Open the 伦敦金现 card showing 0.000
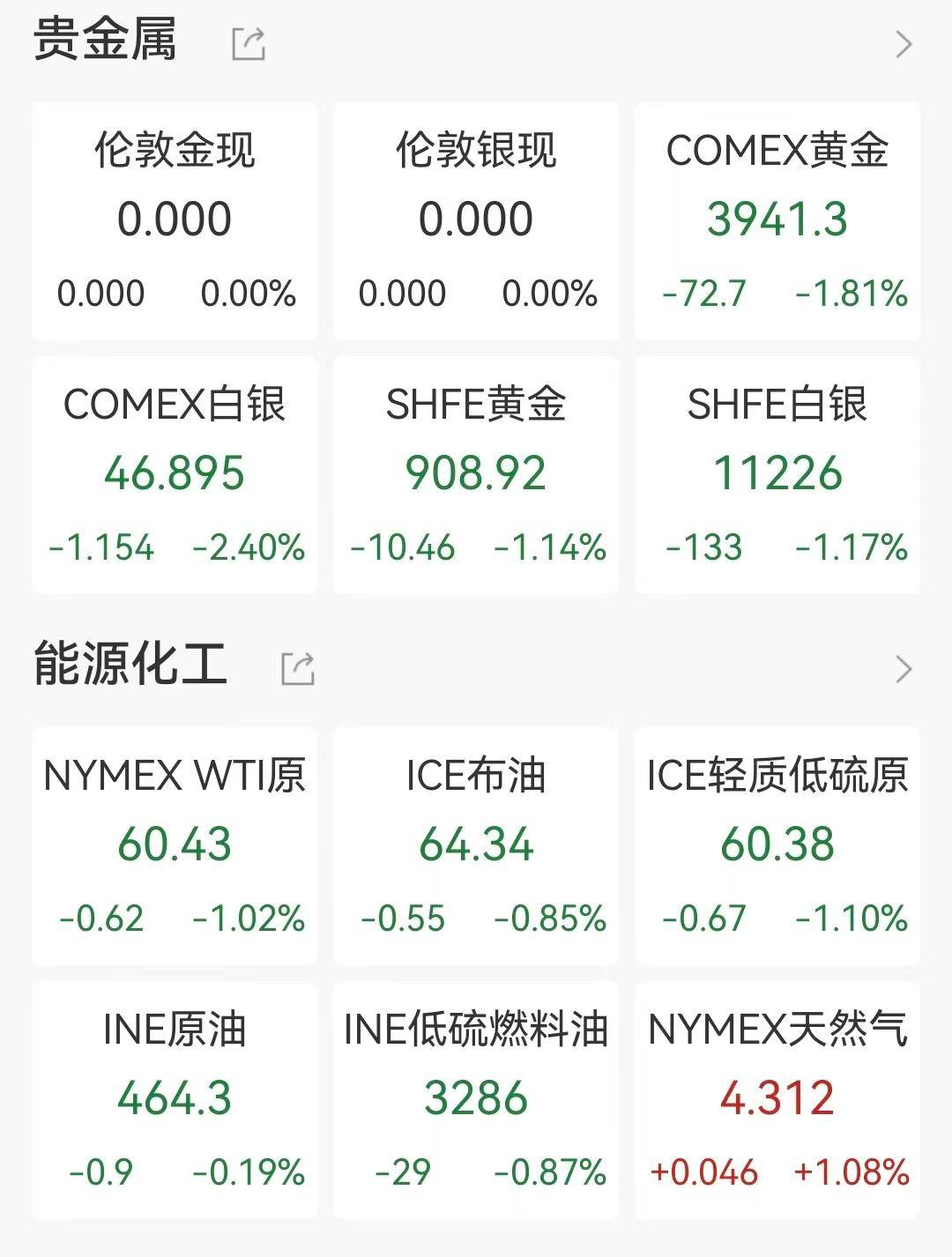Viewport: 952px width, 1257px height. coord(174,219)
